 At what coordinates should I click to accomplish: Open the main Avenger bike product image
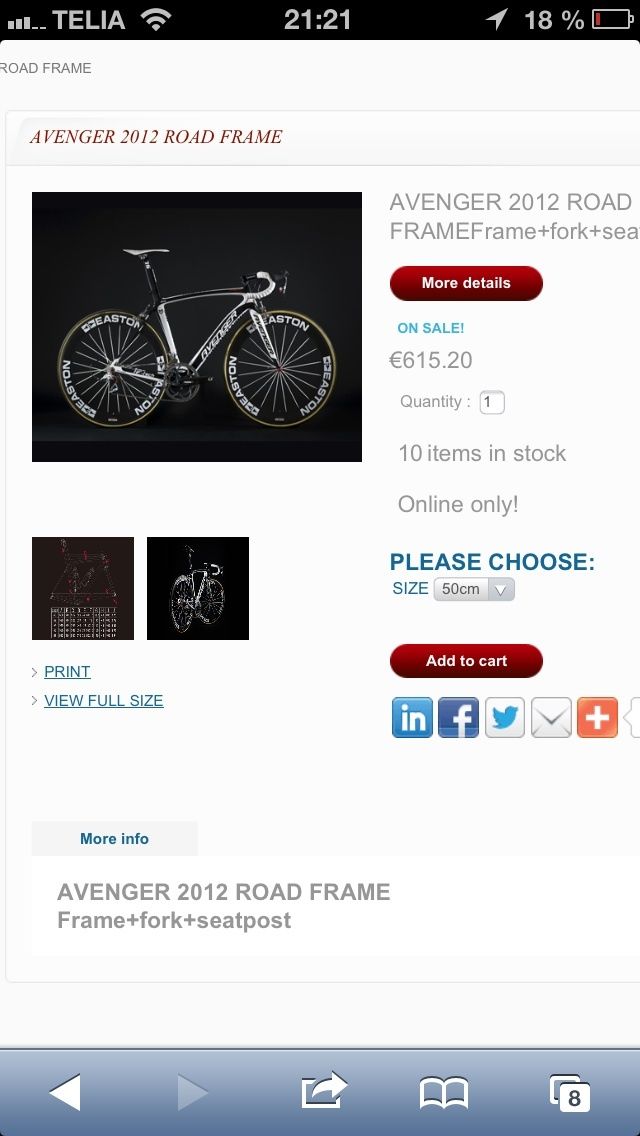196,327
